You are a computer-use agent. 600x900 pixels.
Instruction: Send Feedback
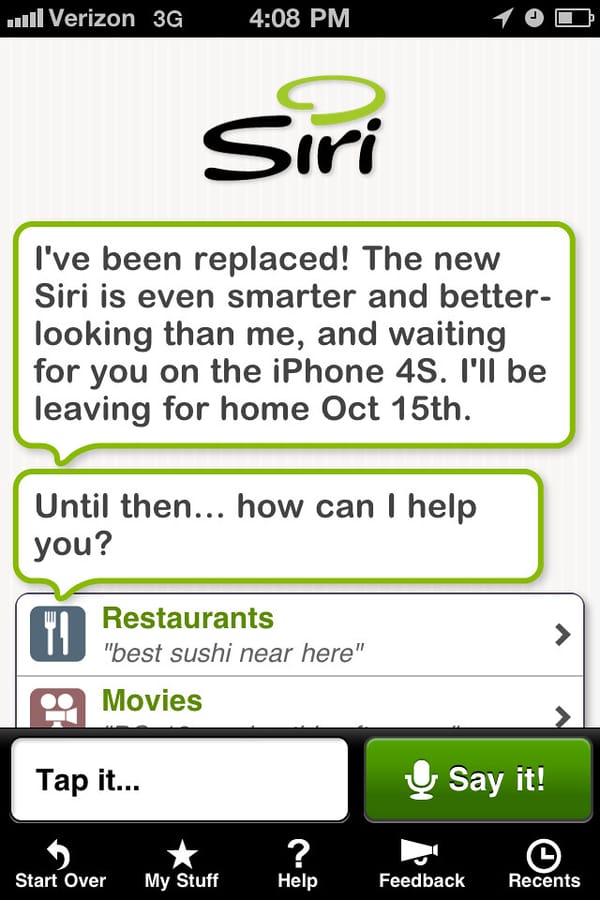click(421, 865)
